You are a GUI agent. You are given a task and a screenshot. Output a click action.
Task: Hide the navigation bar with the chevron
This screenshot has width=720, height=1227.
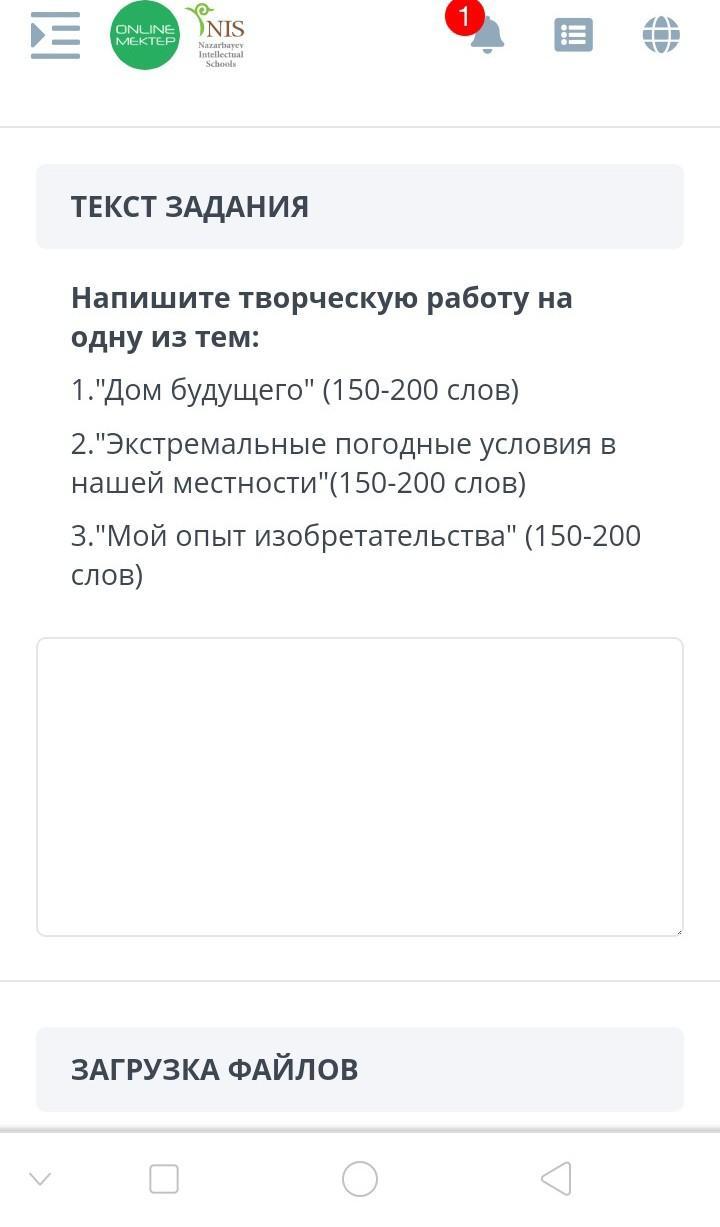(40, 1179)
